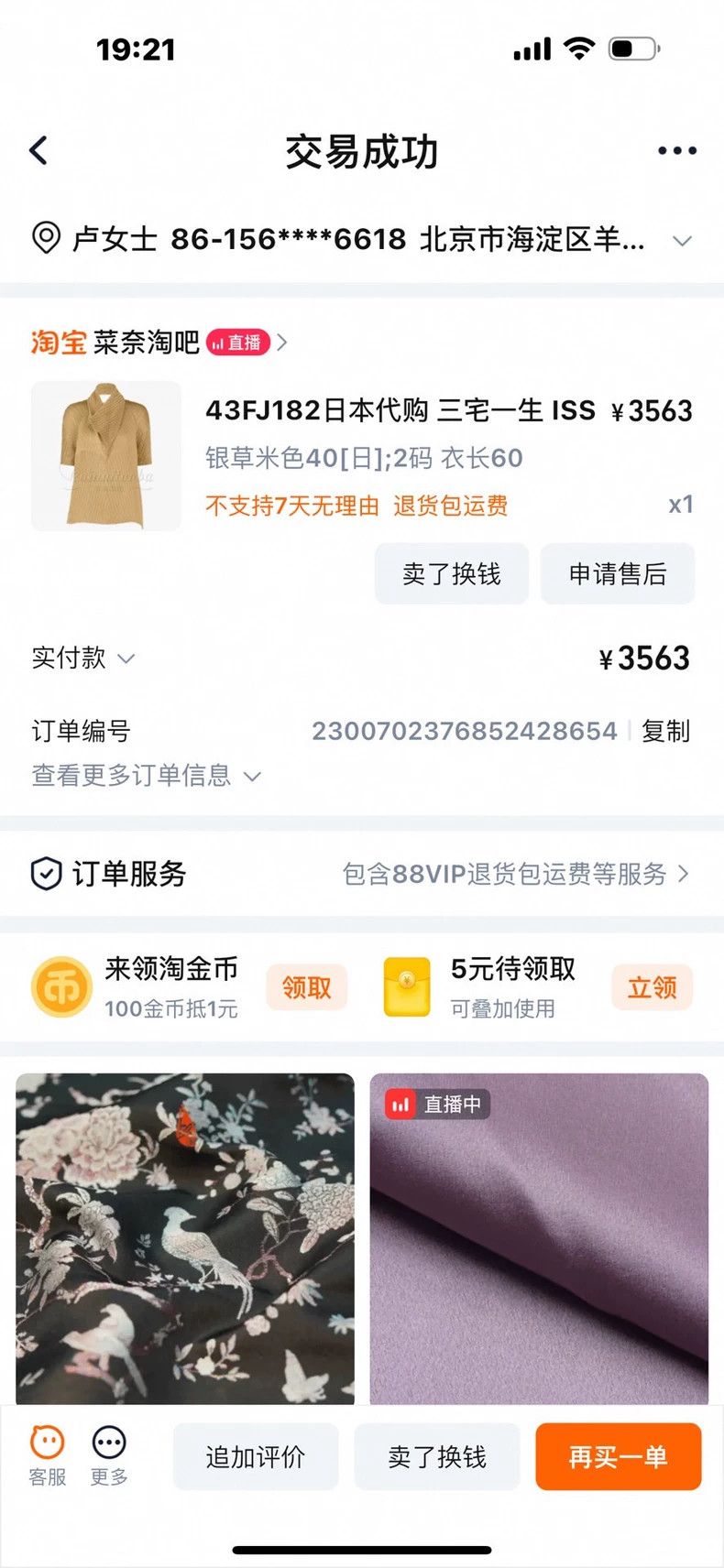Open the floral bird fabric recommendation
The image size is (724, 1568).
(185, 1238)
